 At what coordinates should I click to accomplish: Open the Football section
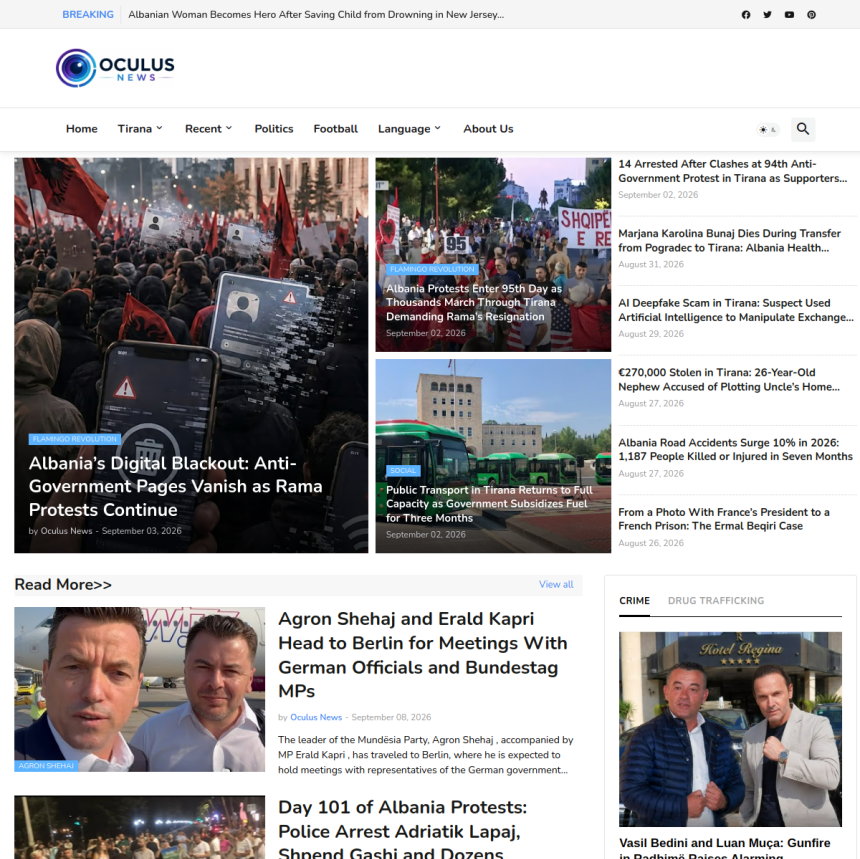[x=336, y=129]
